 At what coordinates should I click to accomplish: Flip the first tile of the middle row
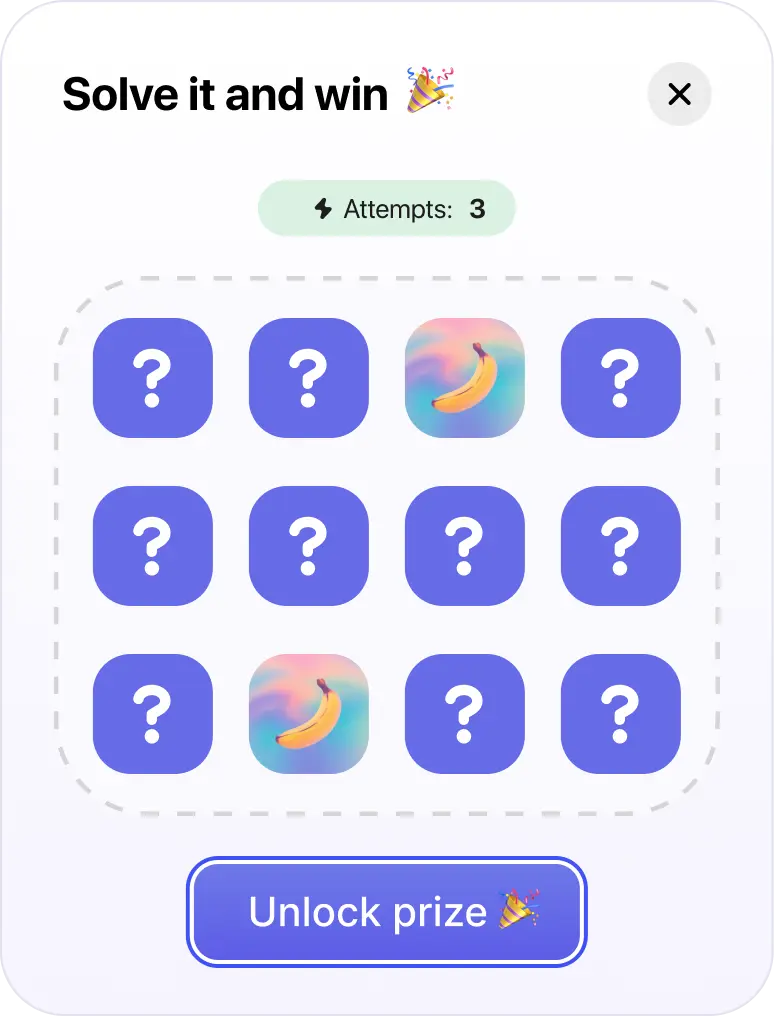click(x=152, y=545)
